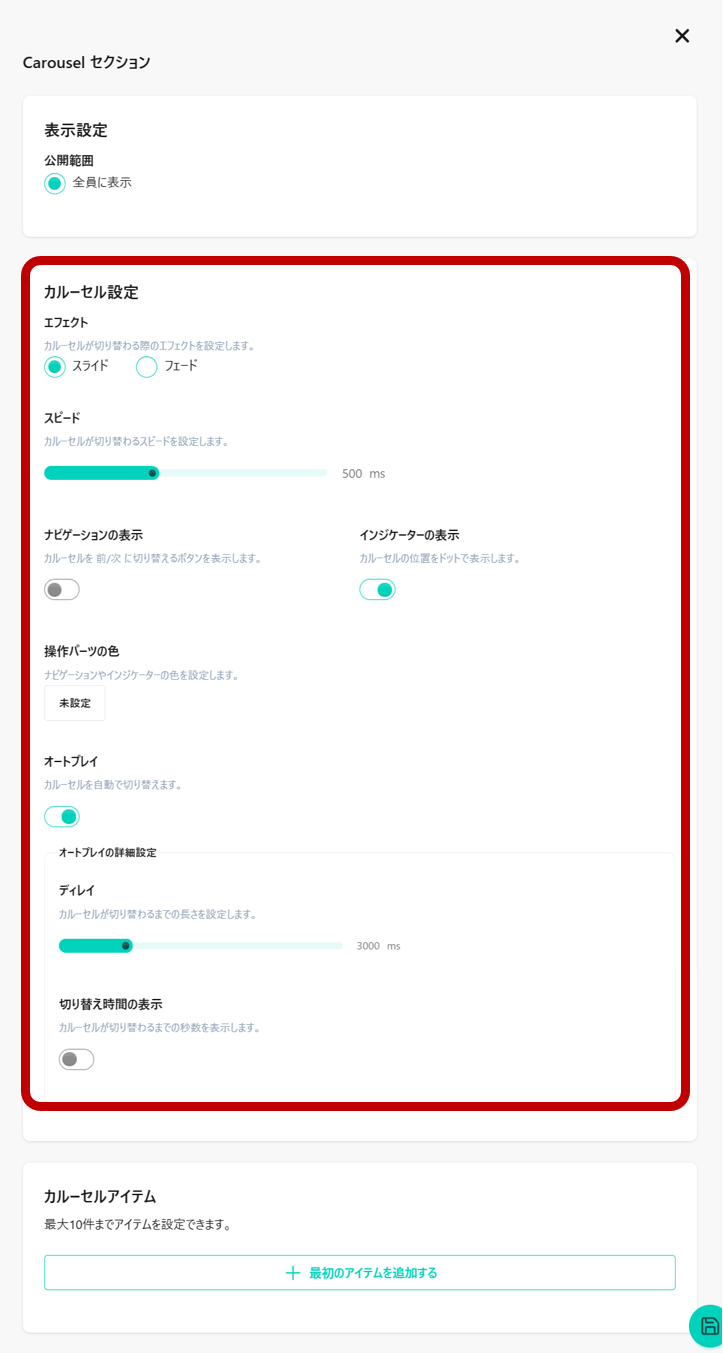Open the 未設定 color picker
This screenshot has height=1353, width=723.
click(75, 703)
